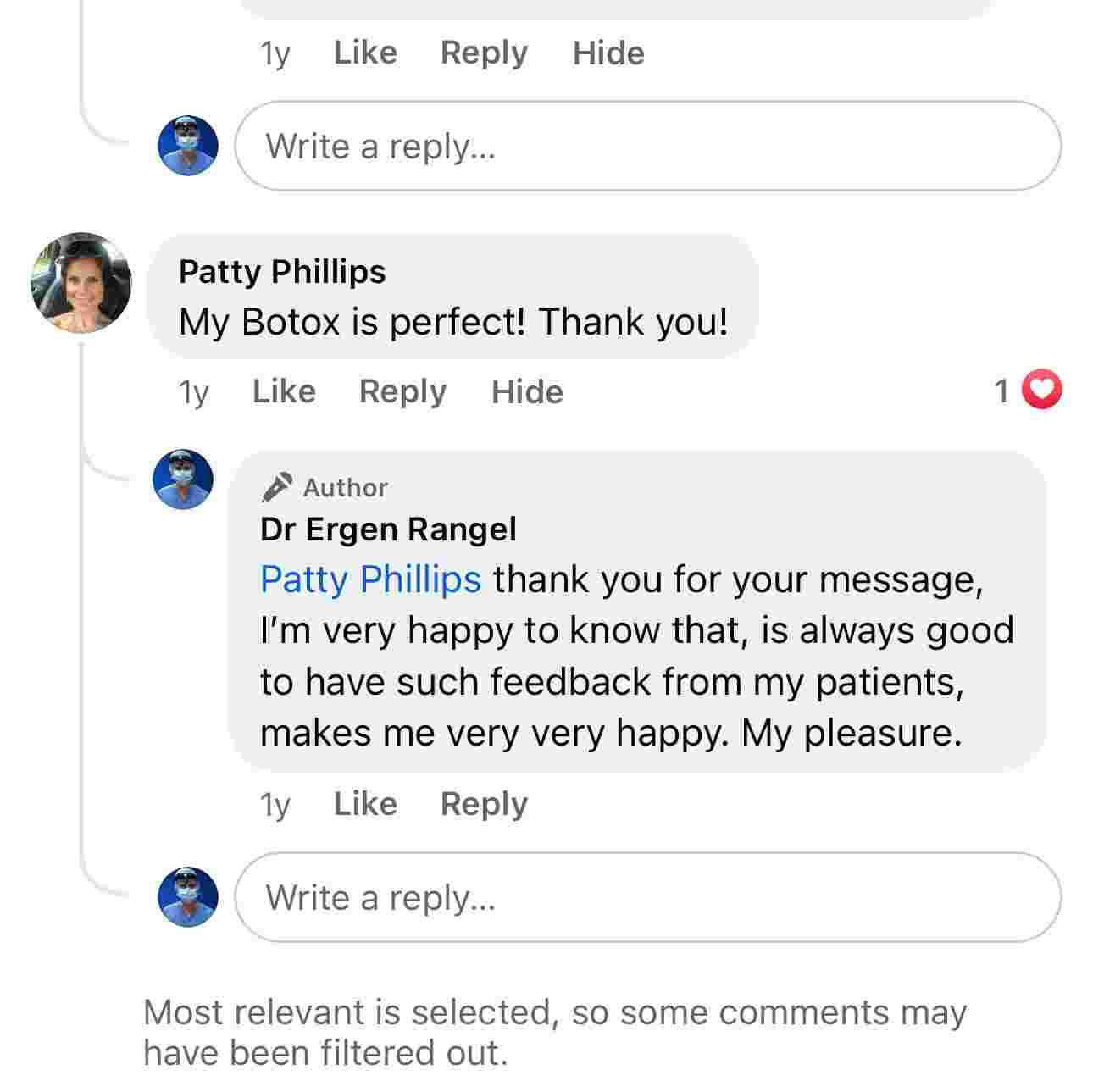Screen dimensions: 1093x1092
Task: Like Dr Ergen Rangel's reply
Action: coord(365,804)
